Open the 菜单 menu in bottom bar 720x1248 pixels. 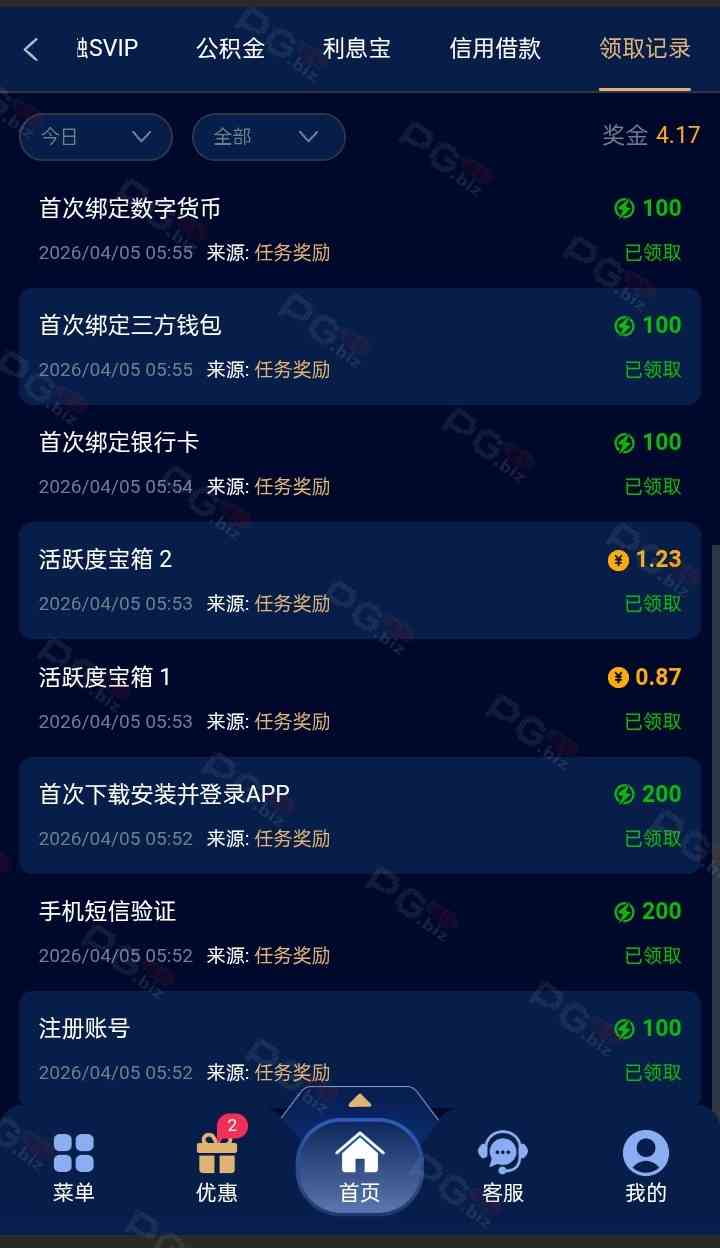[x=73, y=1167]
